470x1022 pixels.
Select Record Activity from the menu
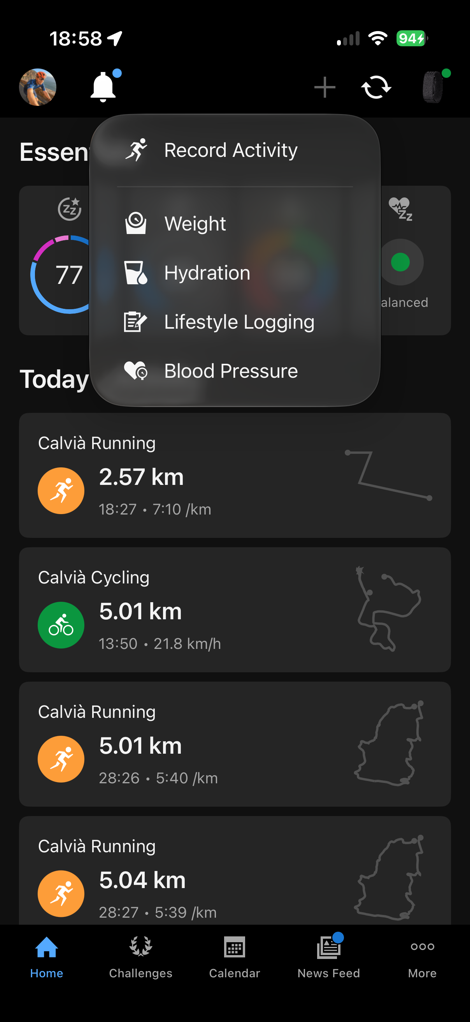coord(235,150)
